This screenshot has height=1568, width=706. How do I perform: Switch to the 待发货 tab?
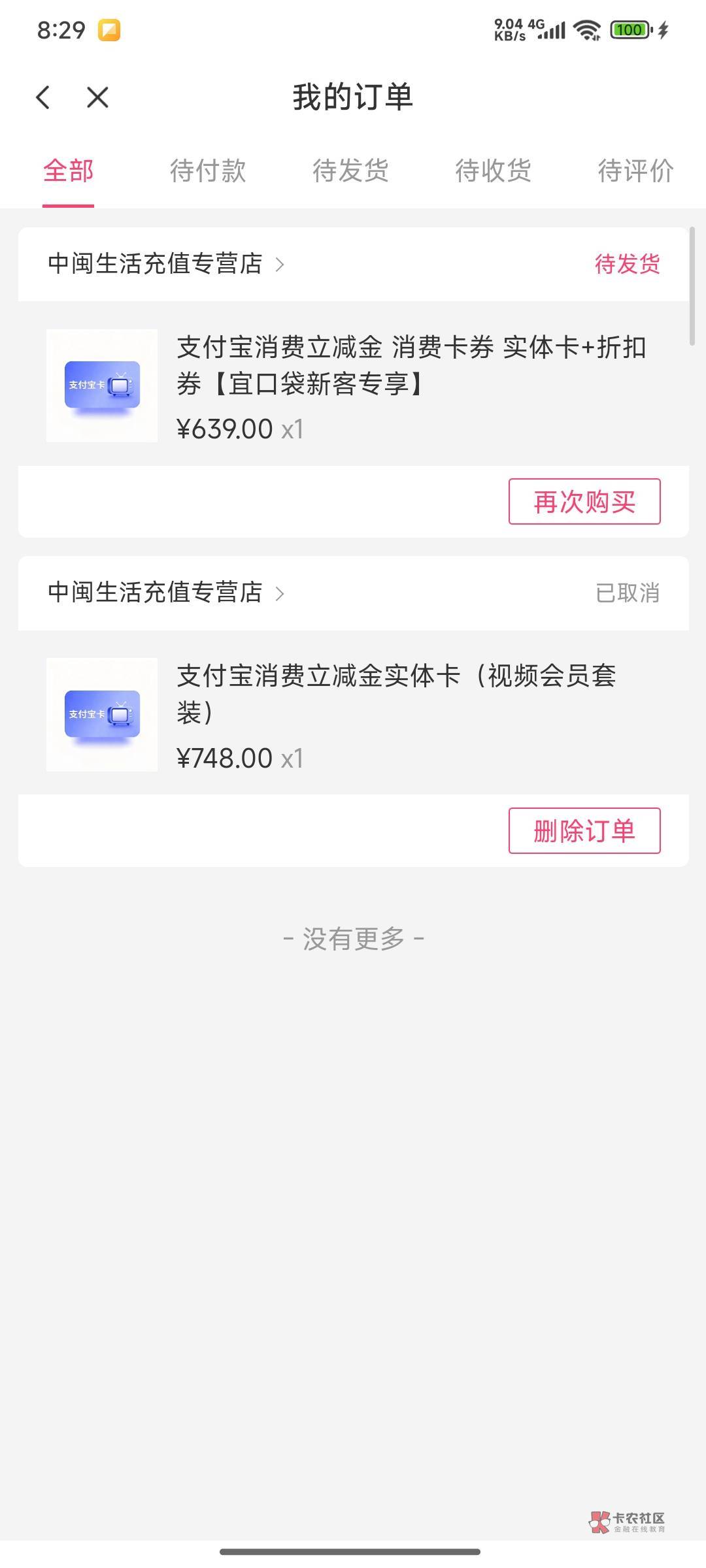(350, 171)
